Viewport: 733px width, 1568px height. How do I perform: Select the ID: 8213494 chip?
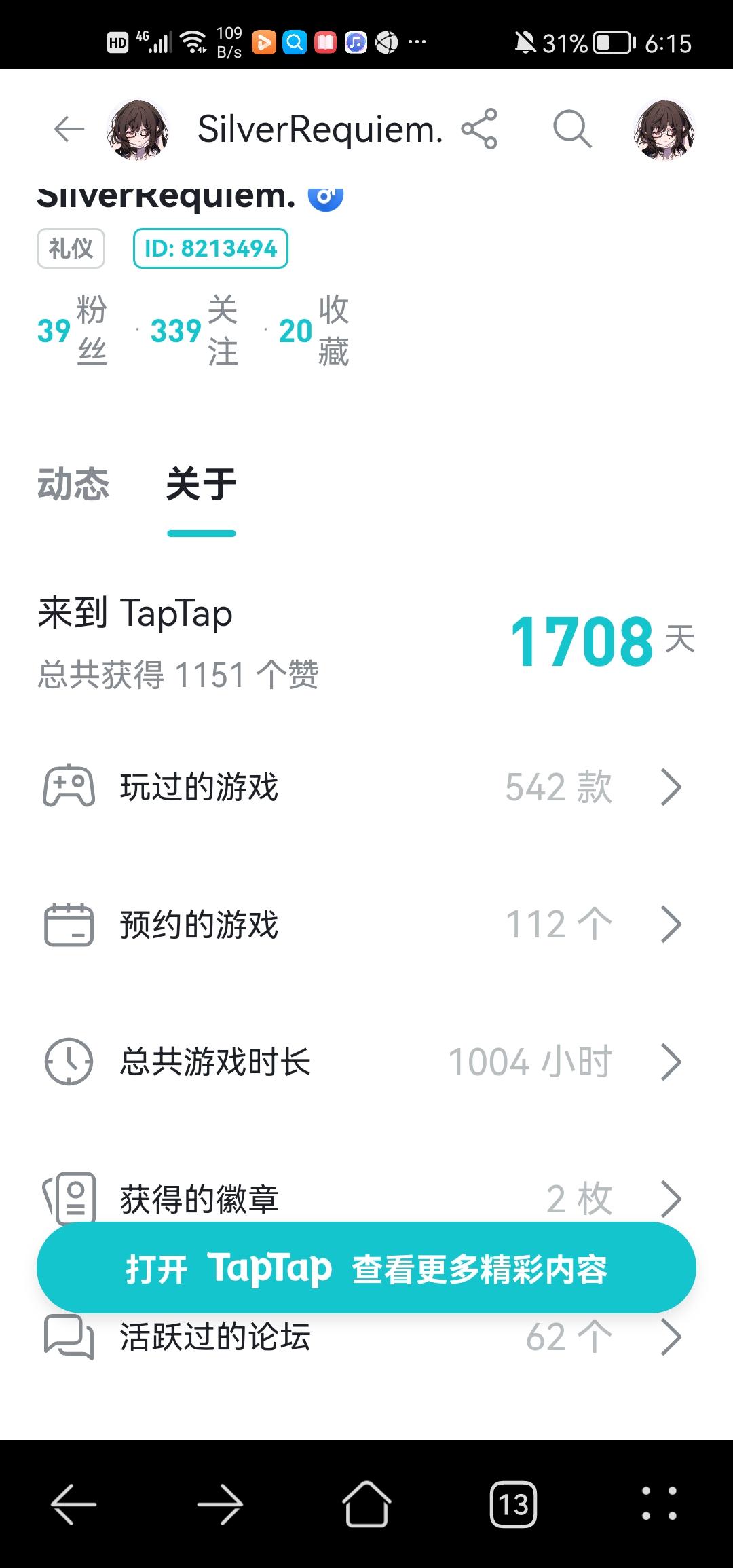[210, 248]
